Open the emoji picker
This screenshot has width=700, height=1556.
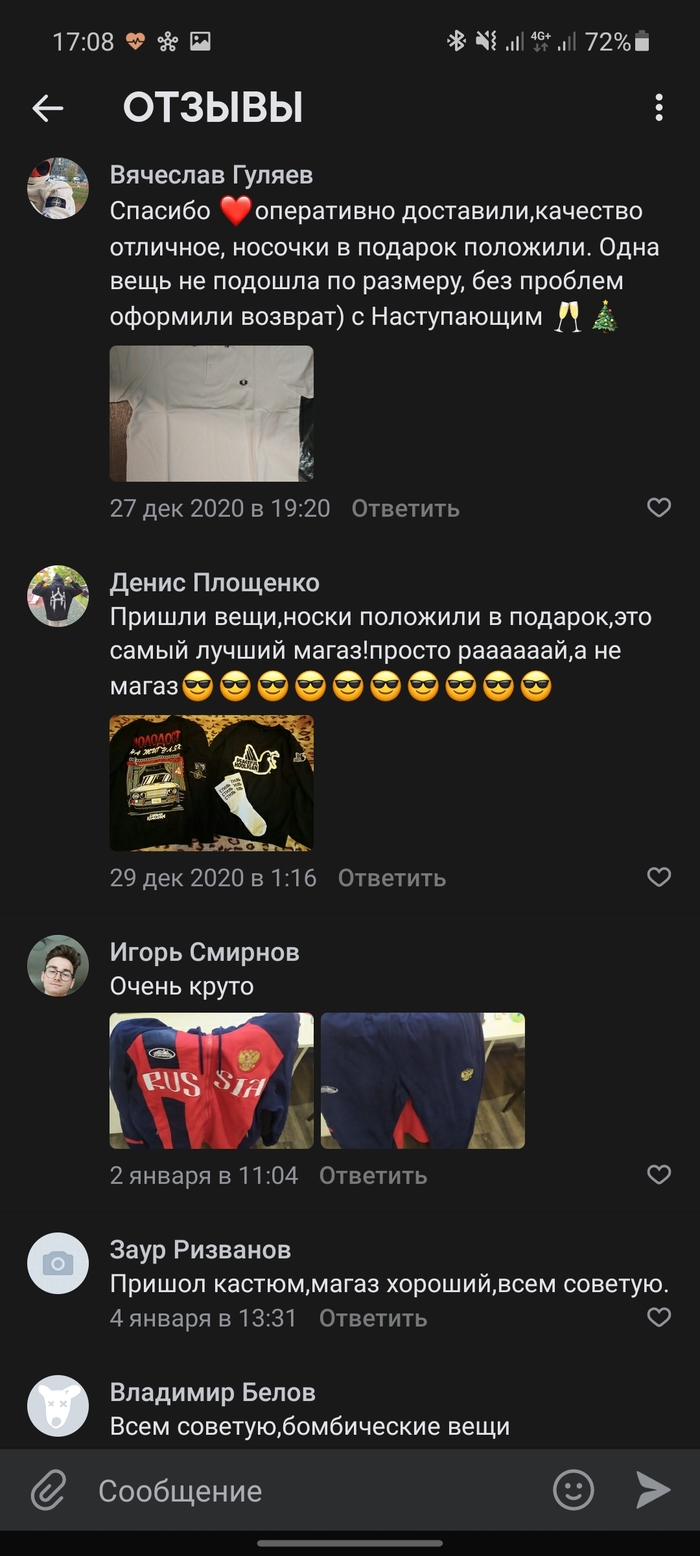[x=573, y=1491]
